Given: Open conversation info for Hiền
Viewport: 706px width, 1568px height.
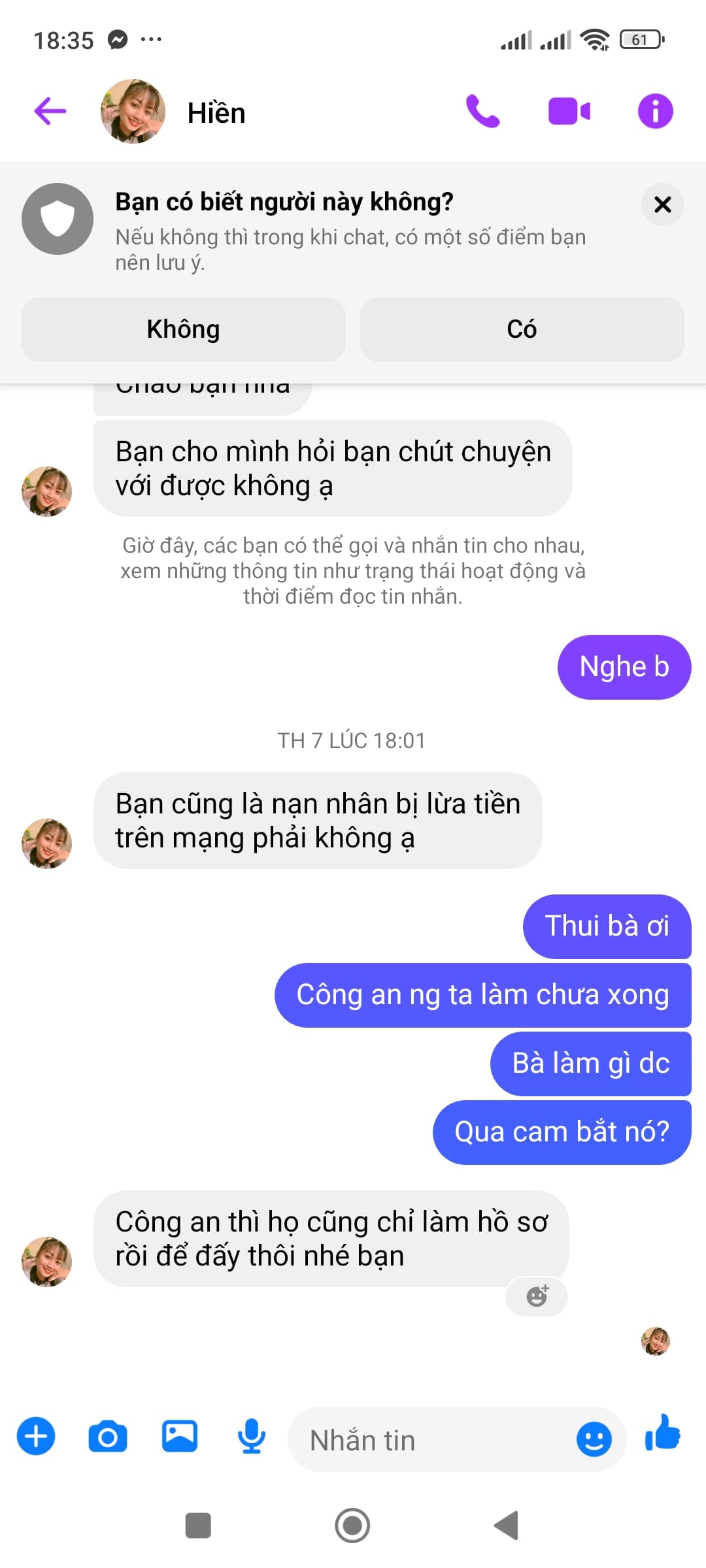Looking at the screenshot, I should pos(655,111).
